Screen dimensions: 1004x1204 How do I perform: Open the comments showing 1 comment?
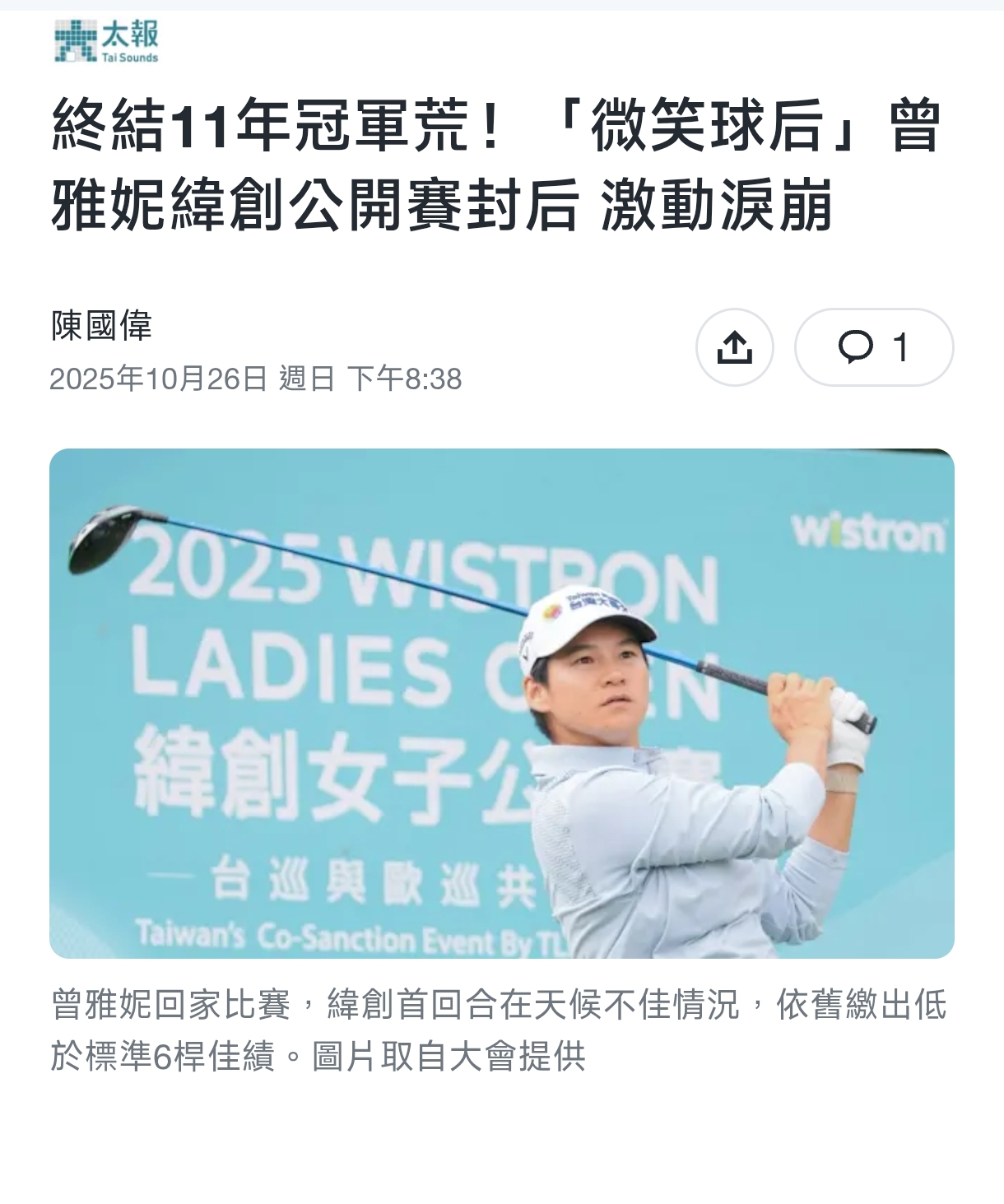point(874,347)
